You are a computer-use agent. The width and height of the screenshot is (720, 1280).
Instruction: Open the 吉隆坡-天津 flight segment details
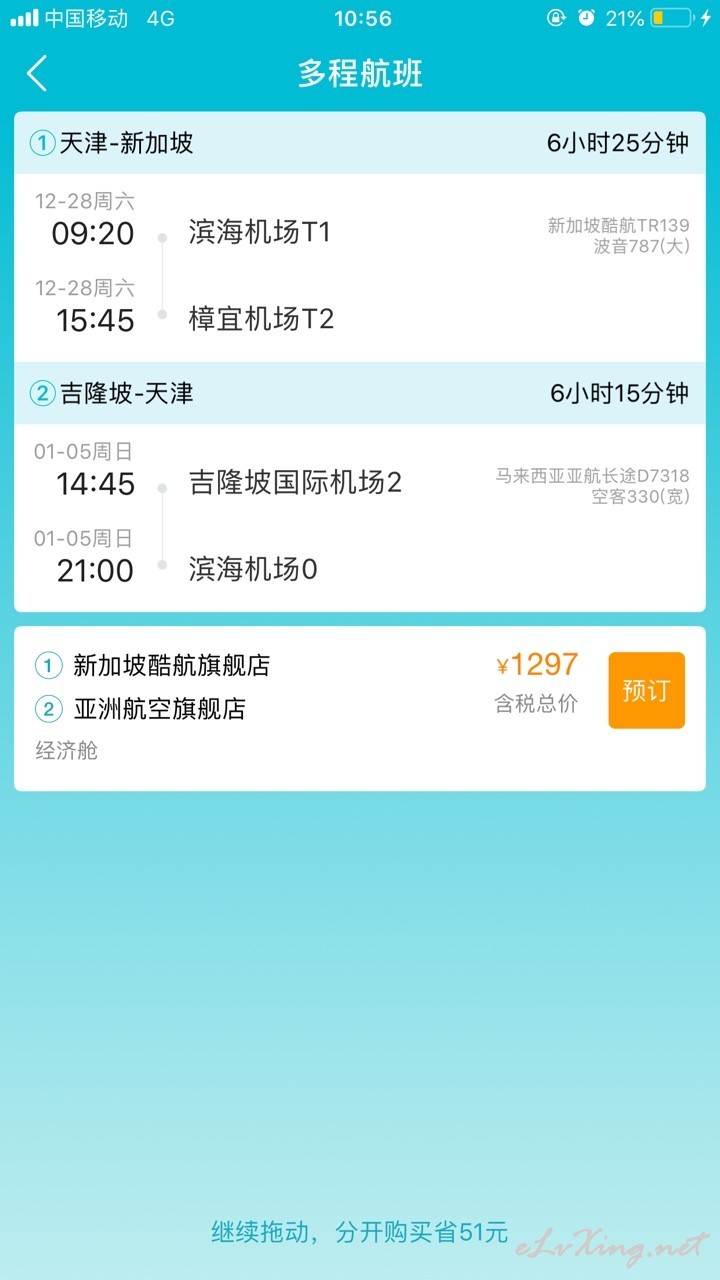[x=360, y=487]
